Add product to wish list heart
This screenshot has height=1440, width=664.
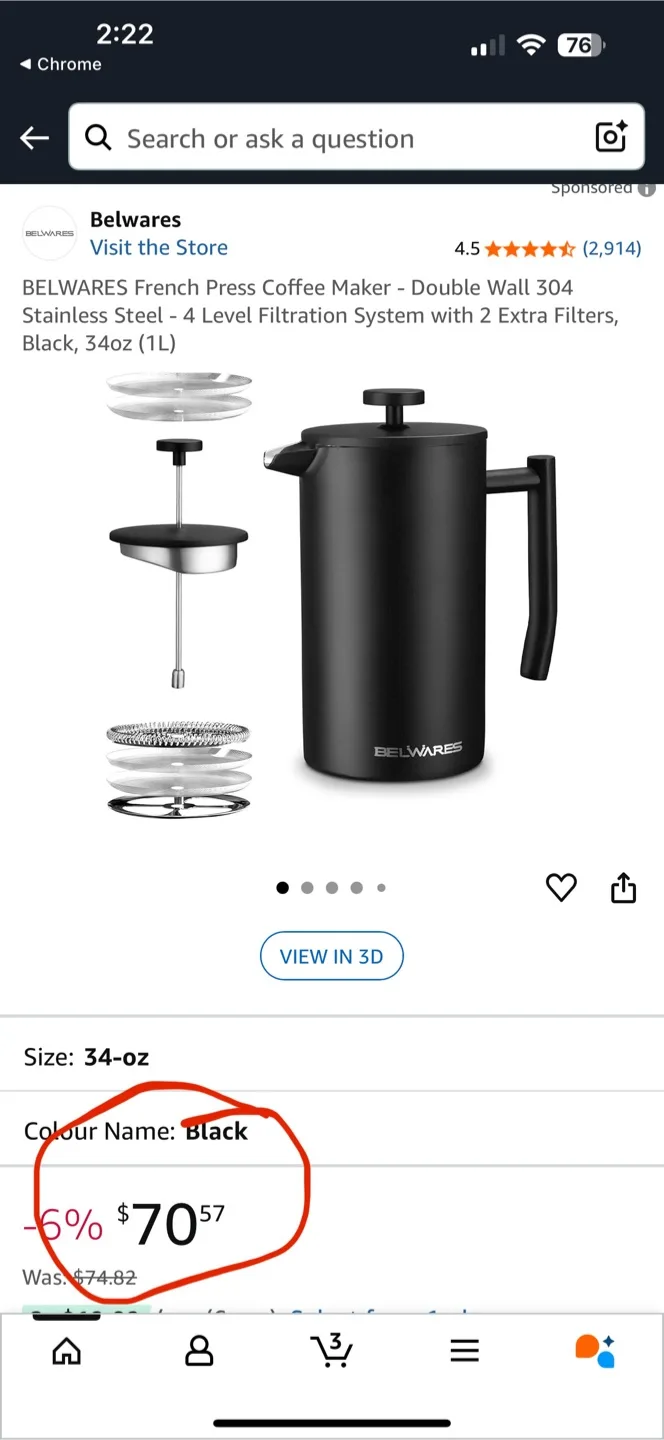pos(561,887)
